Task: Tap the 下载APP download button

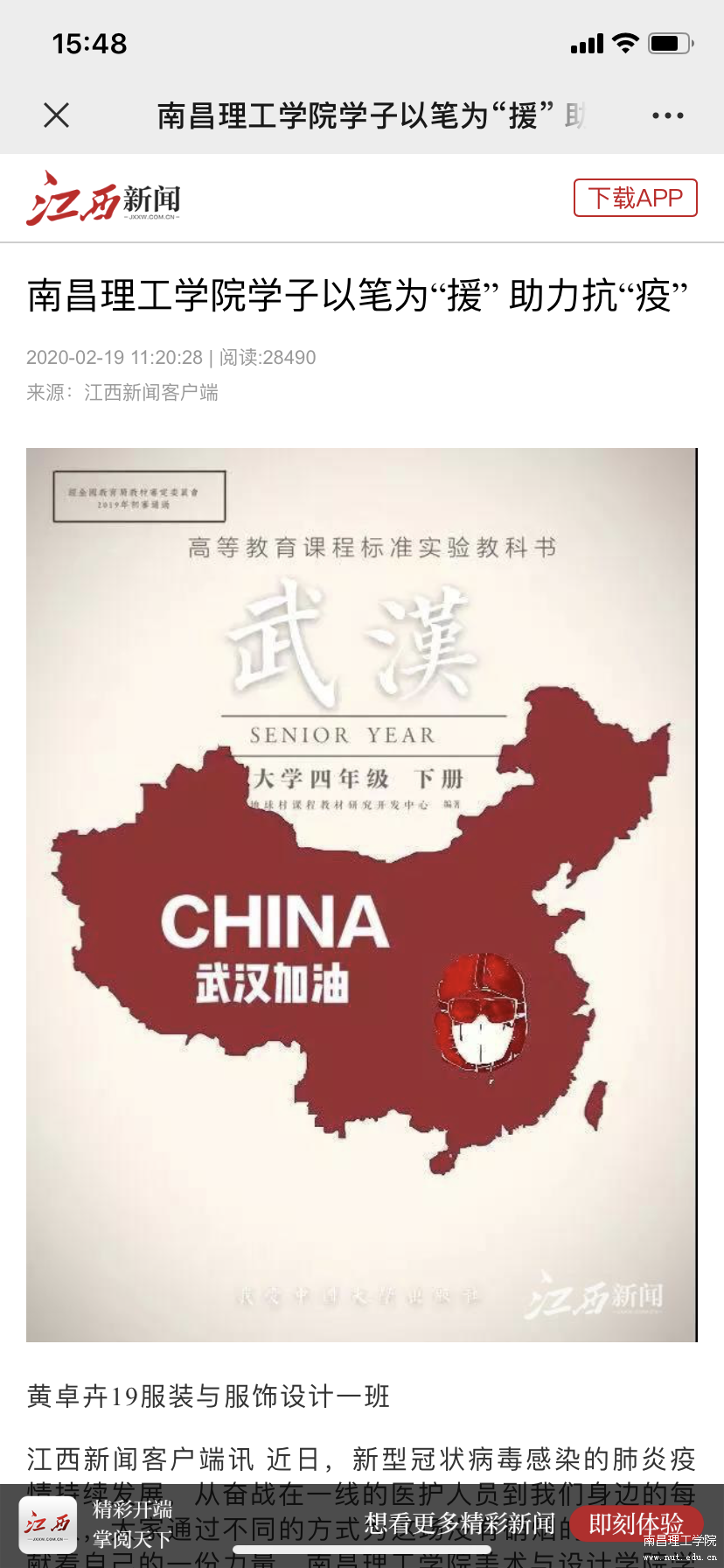Action: pyautogui.click(x=635, y=198)
